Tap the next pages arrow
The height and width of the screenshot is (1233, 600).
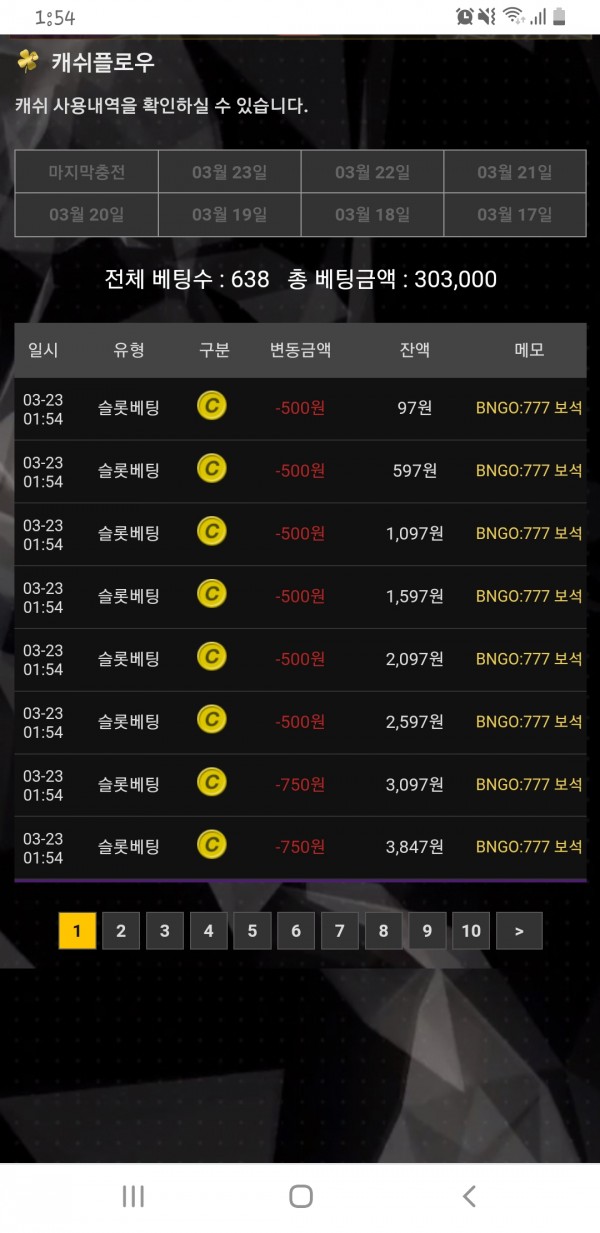coord(519,931)
